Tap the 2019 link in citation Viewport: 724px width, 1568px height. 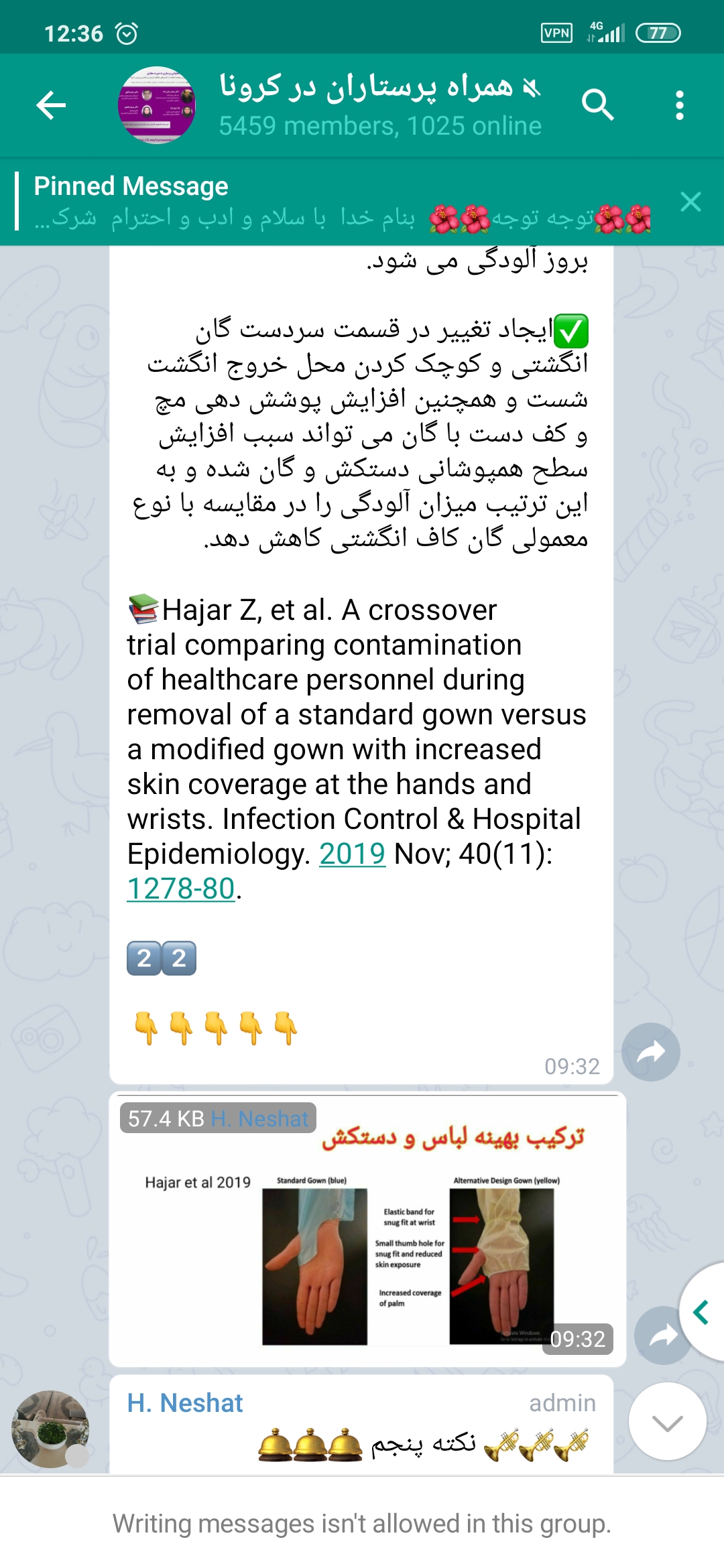tap(352, 854)
